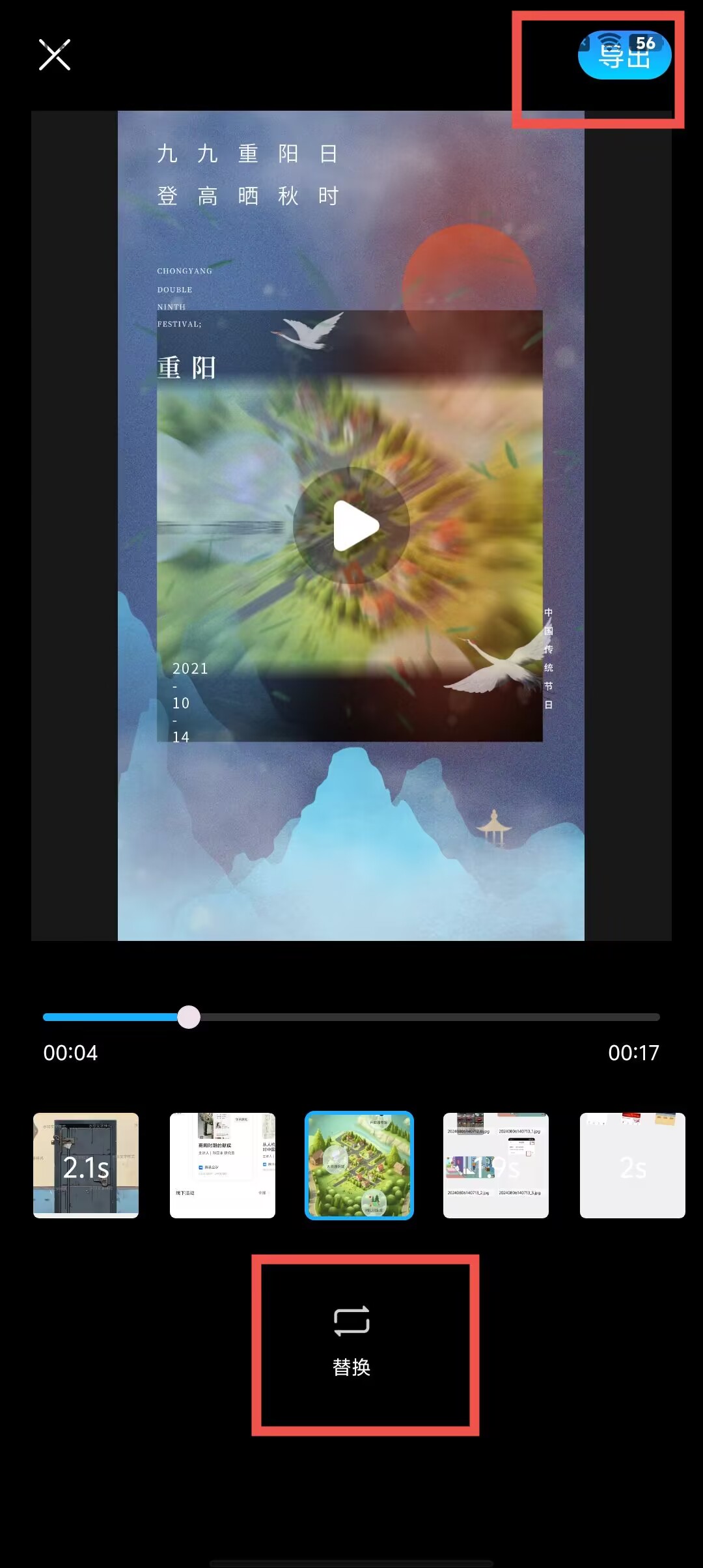Tap the 导出 export button

624,56
